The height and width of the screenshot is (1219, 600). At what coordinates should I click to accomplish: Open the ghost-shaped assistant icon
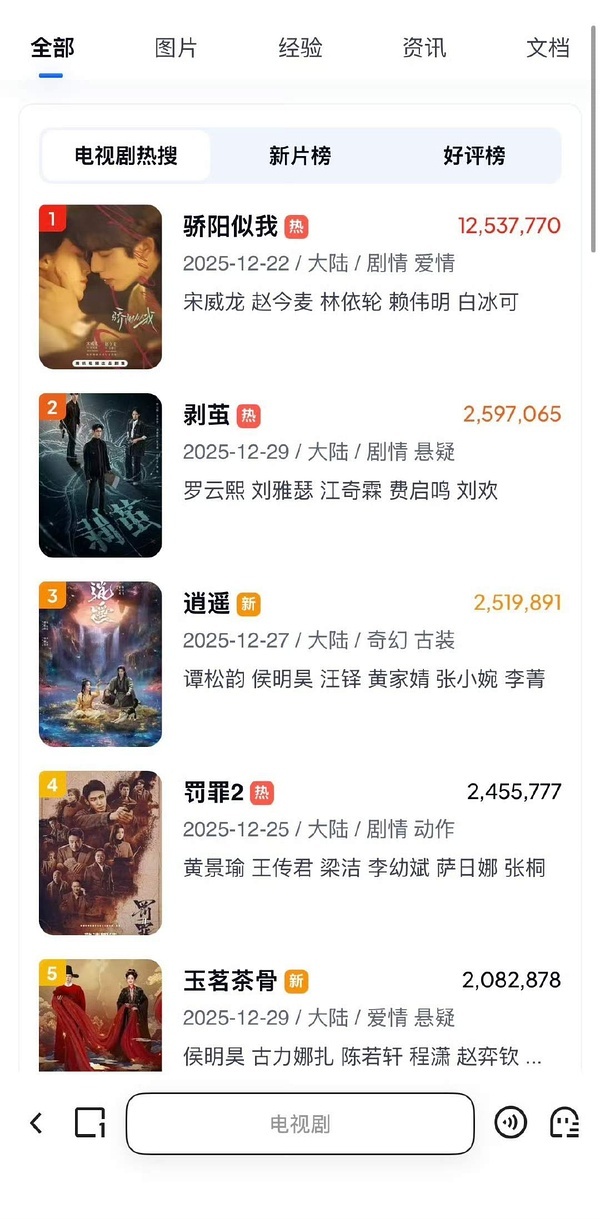(565, 1123)
